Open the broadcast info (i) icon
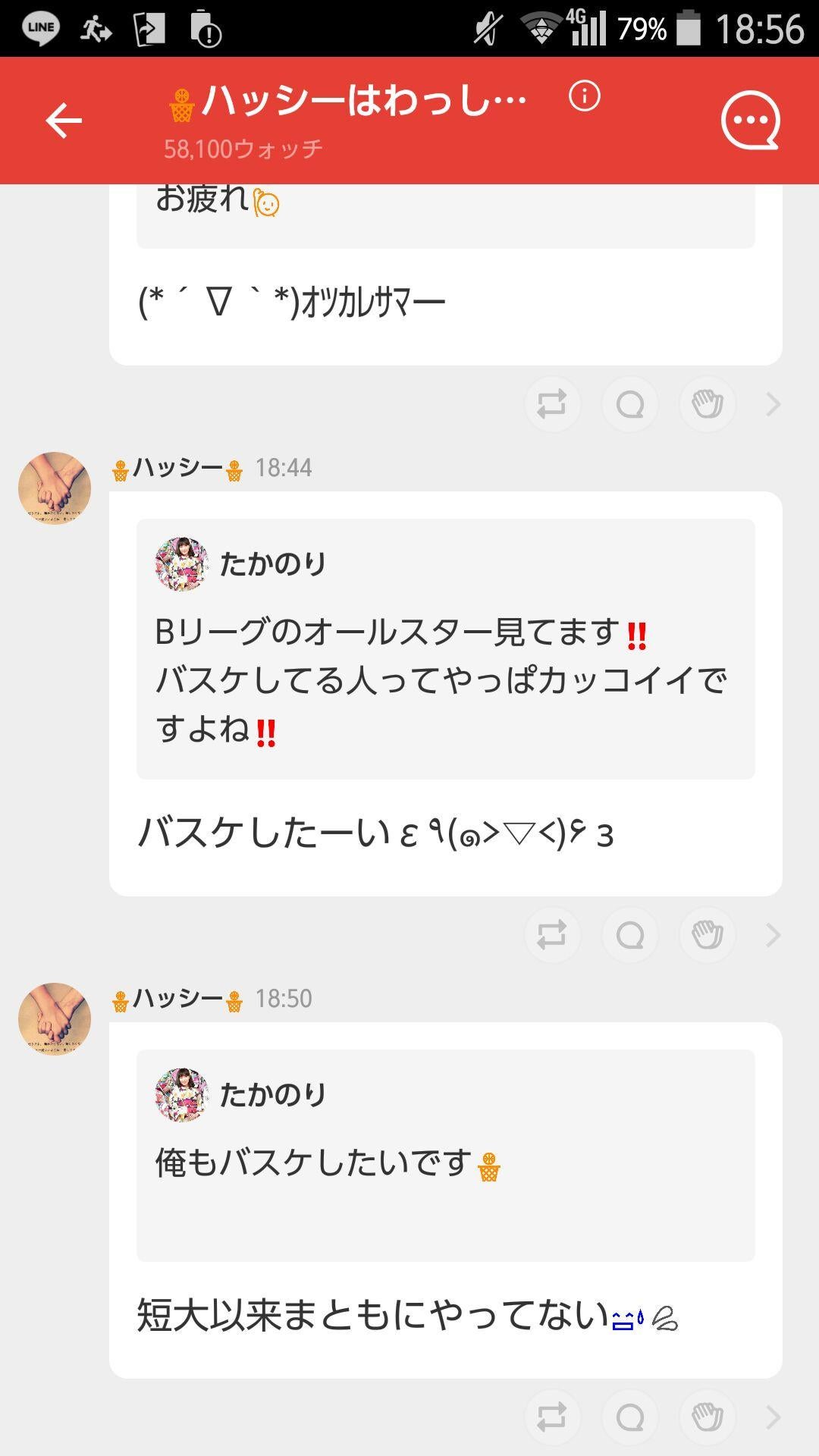 [x=582, y=97]
